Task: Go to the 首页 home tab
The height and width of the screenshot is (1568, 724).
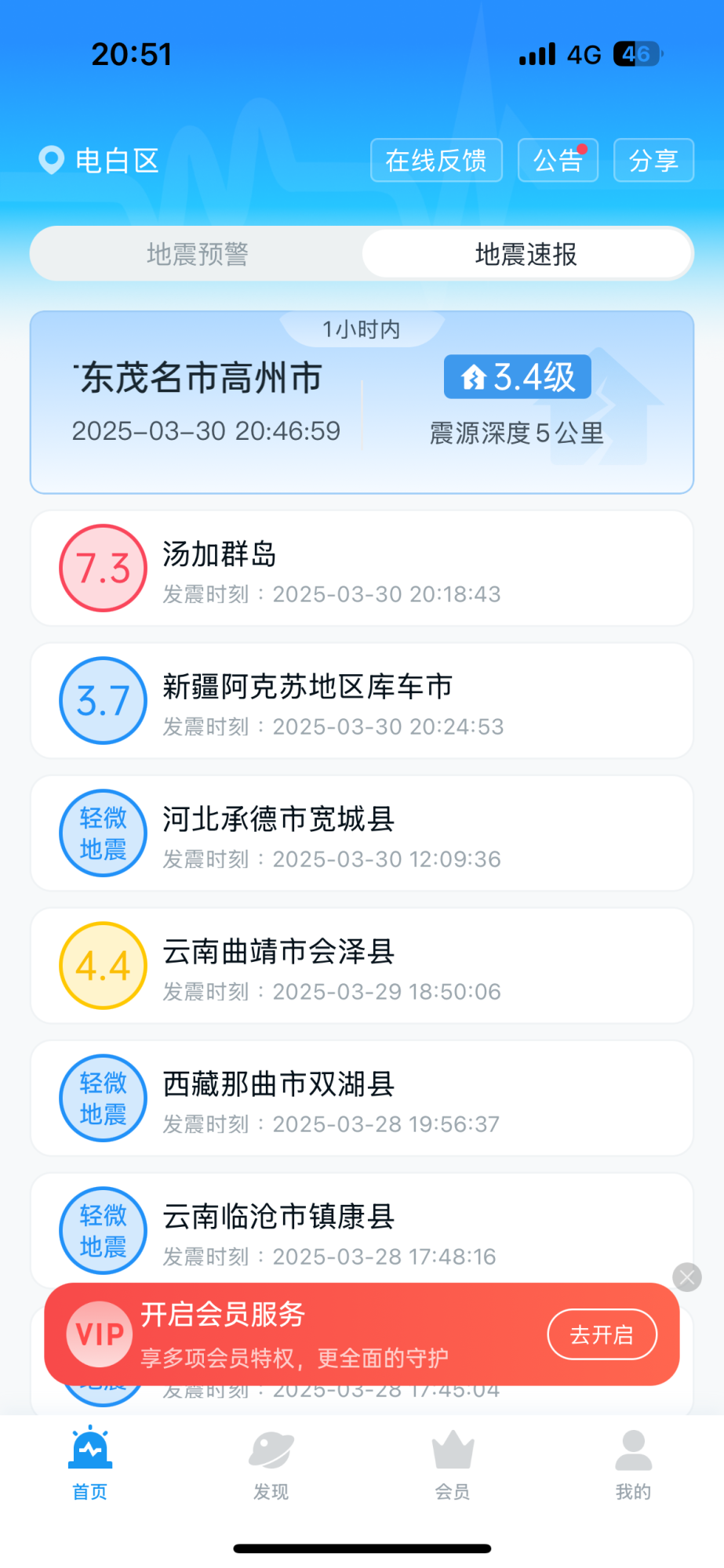Action: pos(90,1464)
